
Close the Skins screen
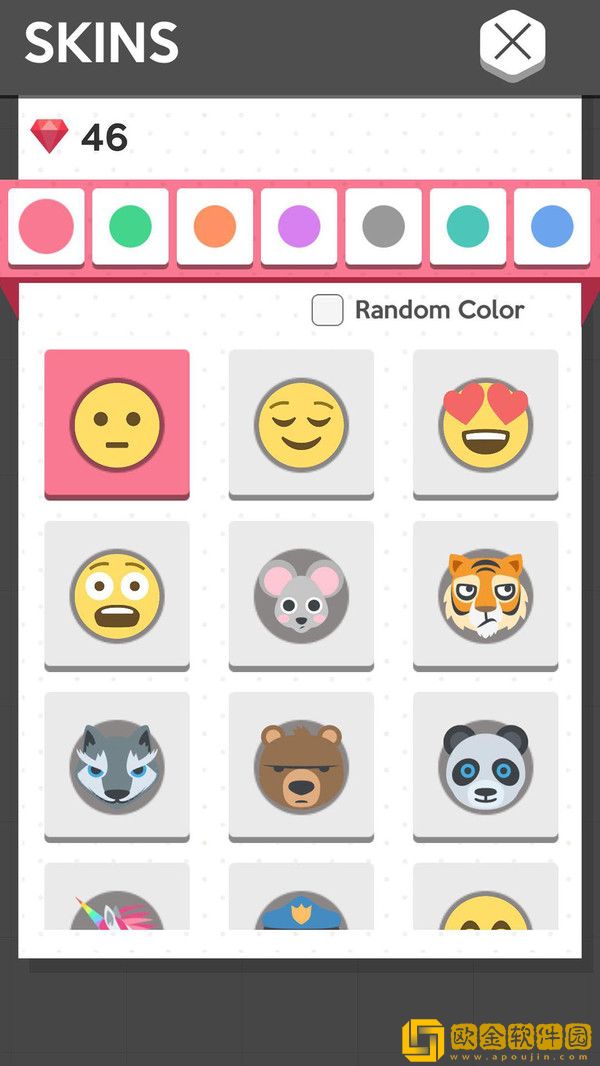point(513,43)
